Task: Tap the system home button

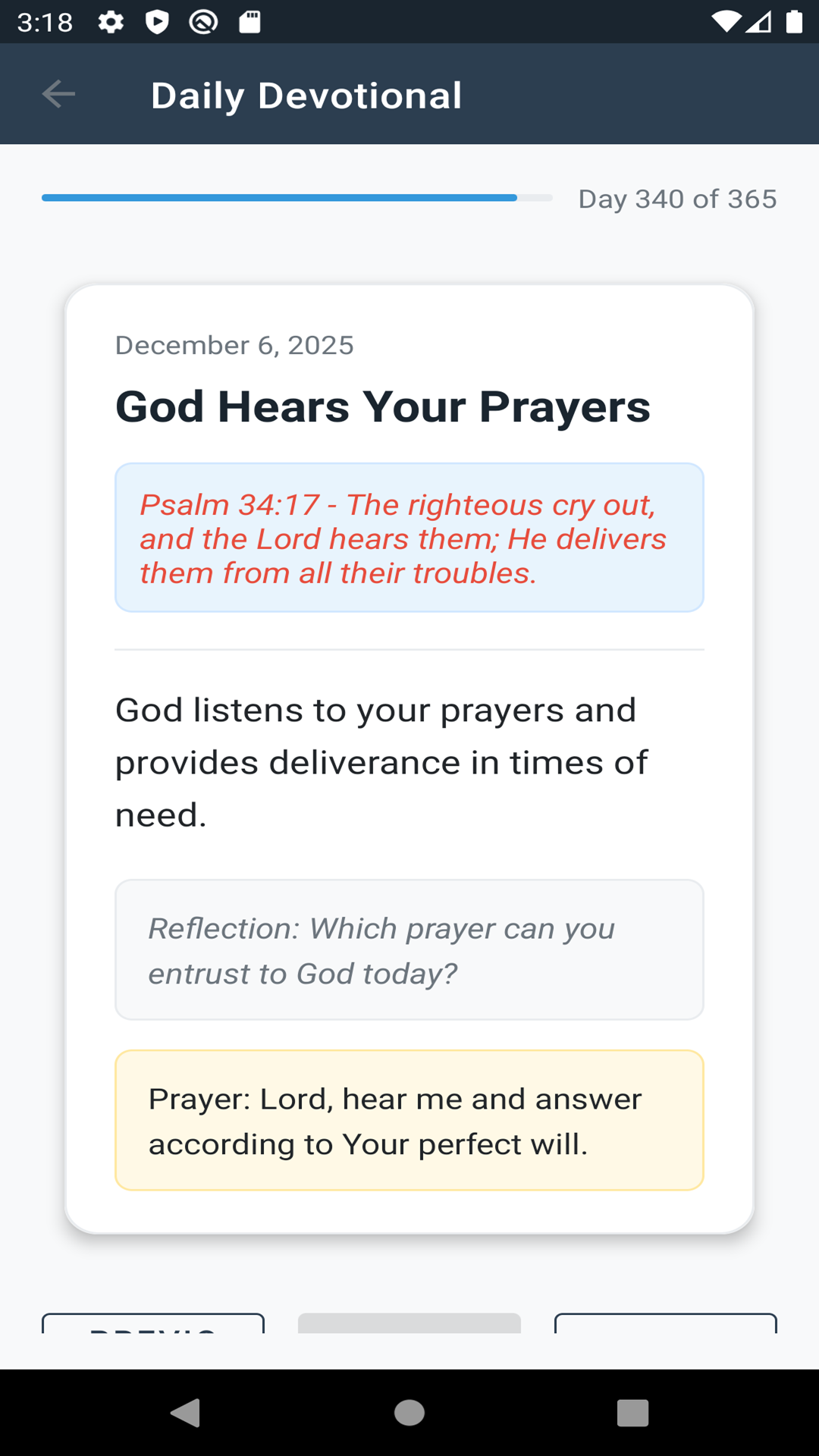Action: click(409, 1413)
